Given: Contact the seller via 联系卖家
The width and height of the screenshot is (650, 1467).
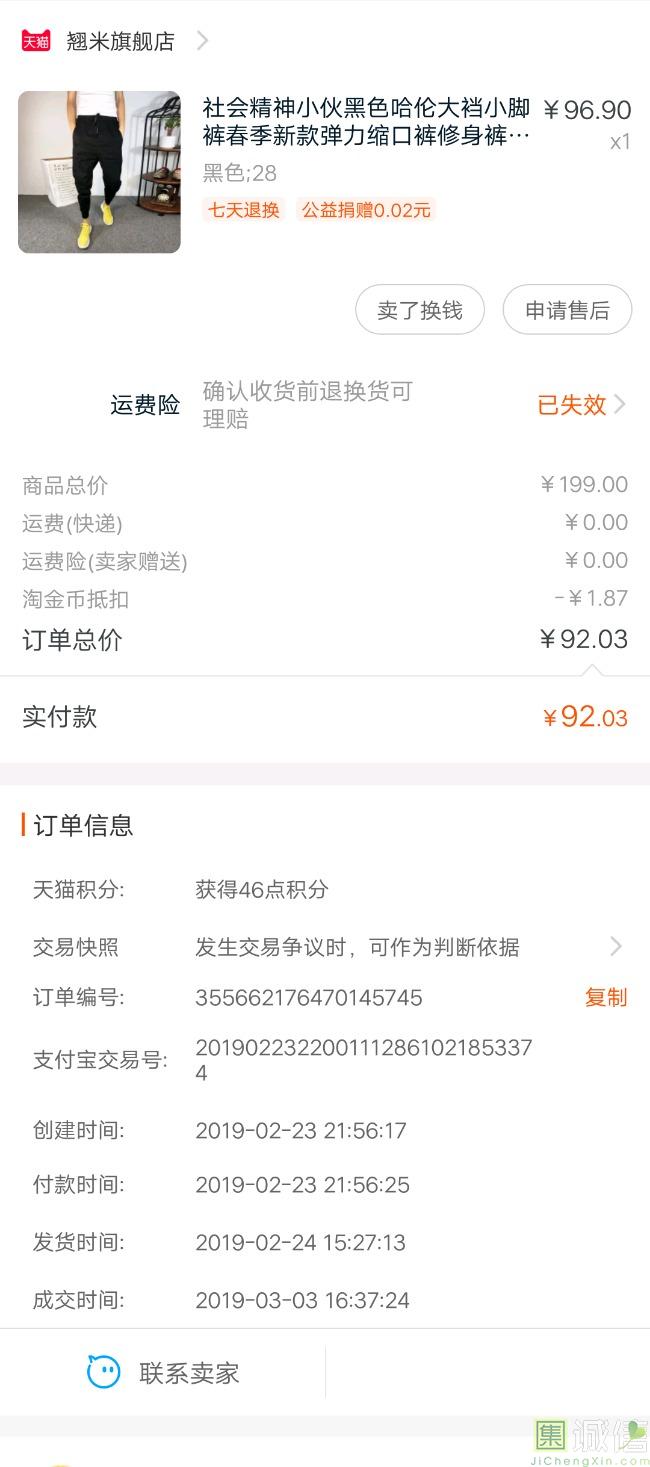Looking at the screenshot, I should pos(163,1373).
